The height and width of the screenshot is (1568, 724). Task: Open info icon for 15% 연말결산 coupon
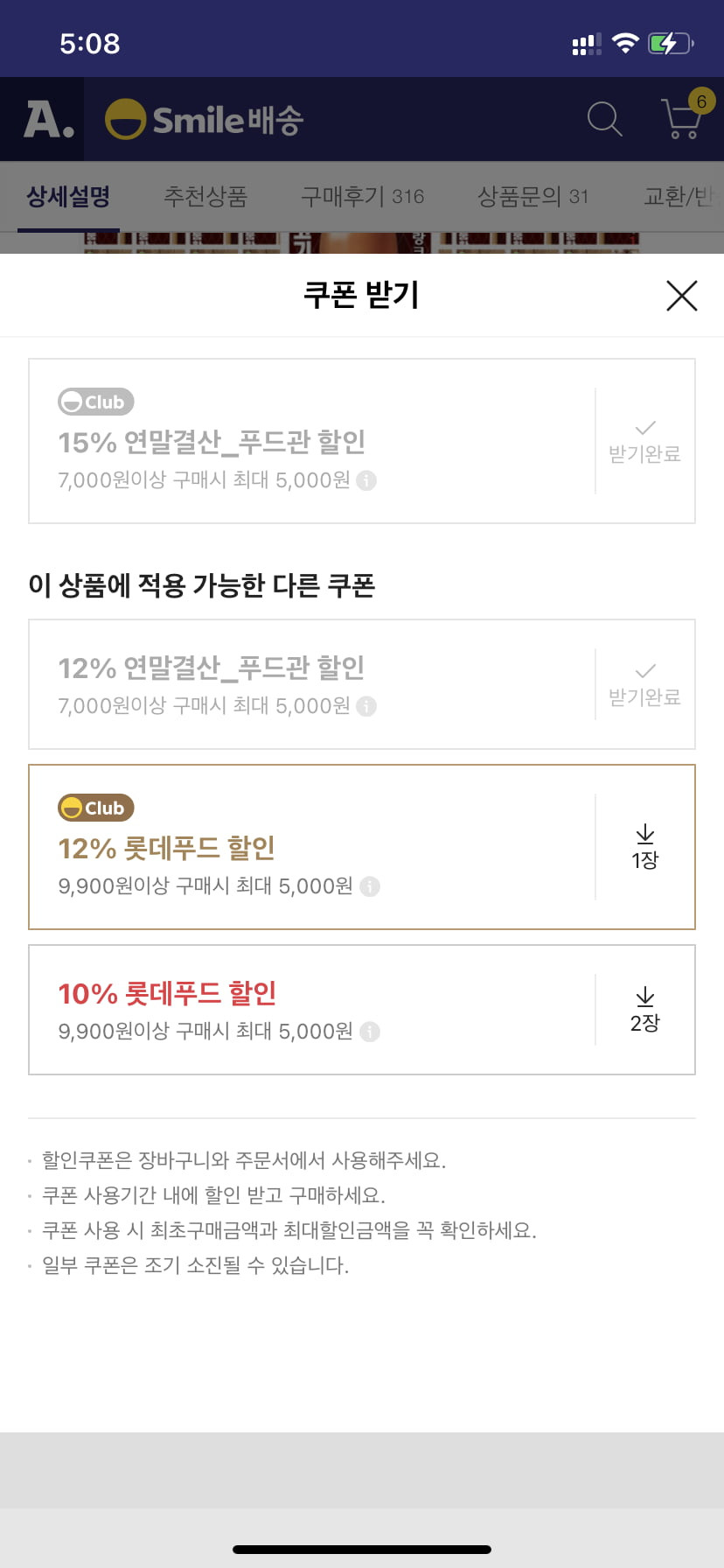pos(366,480)
